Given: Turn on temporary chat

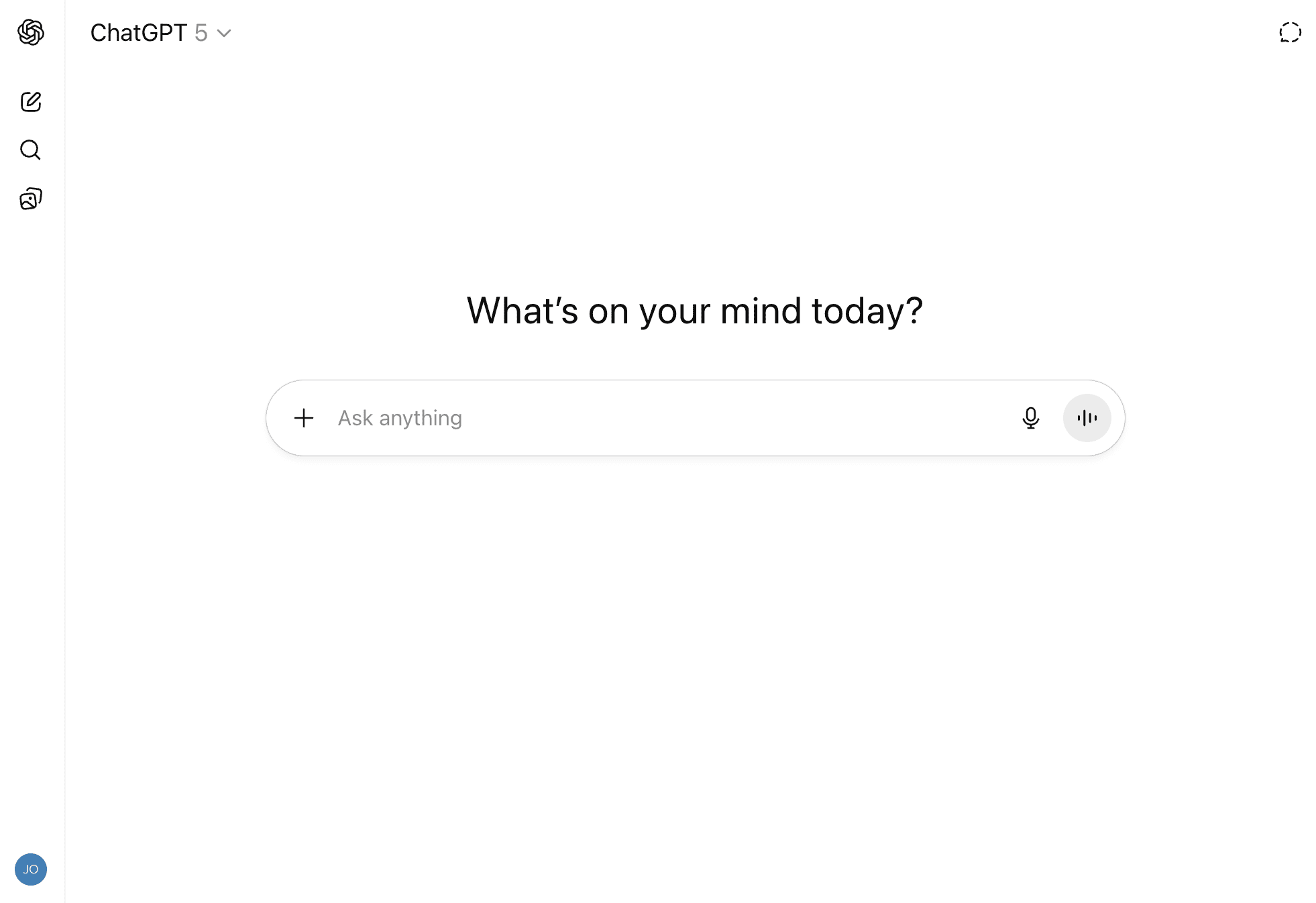Looking at the screenshot, I should 1290,32.
